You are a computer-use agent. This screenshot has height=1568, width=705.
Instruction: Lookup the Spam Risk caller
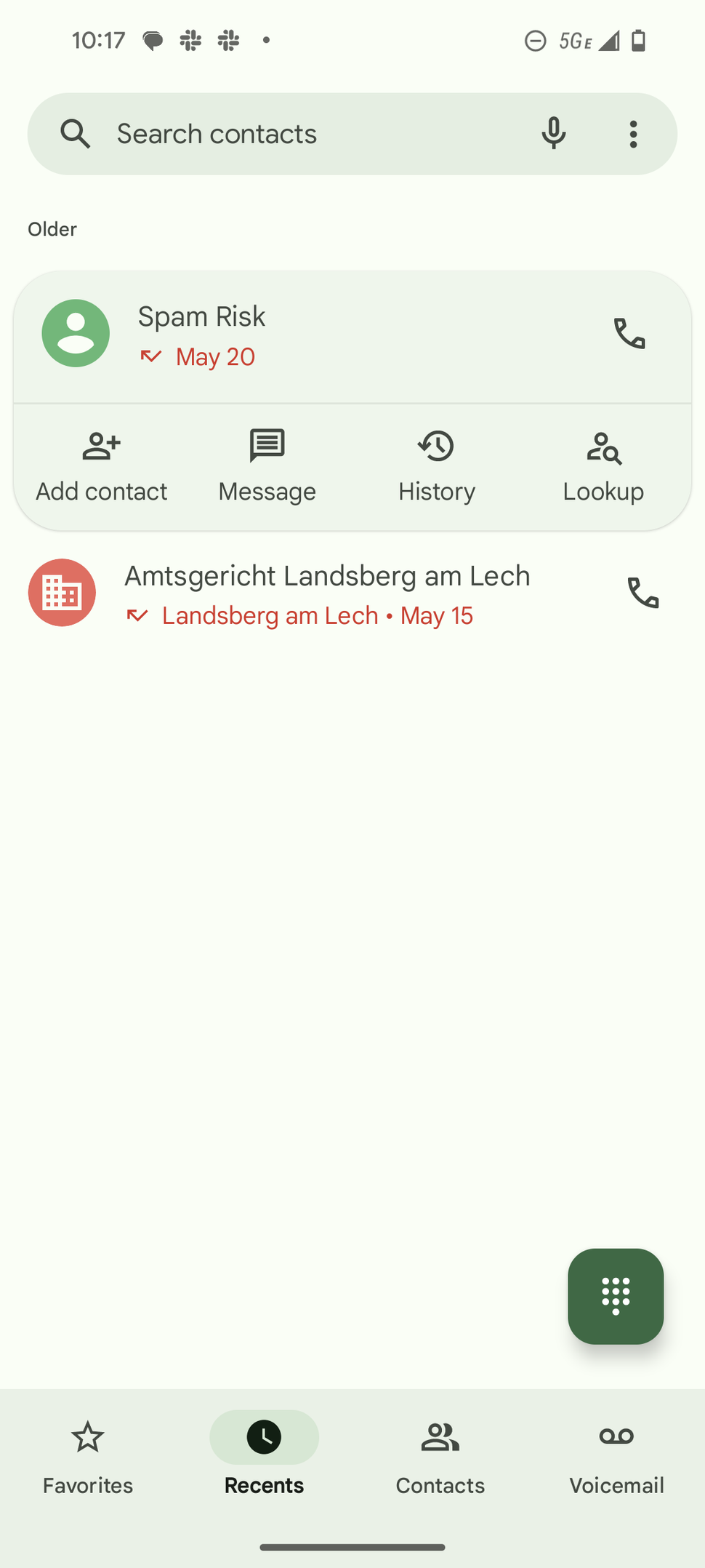click(603, 464)
